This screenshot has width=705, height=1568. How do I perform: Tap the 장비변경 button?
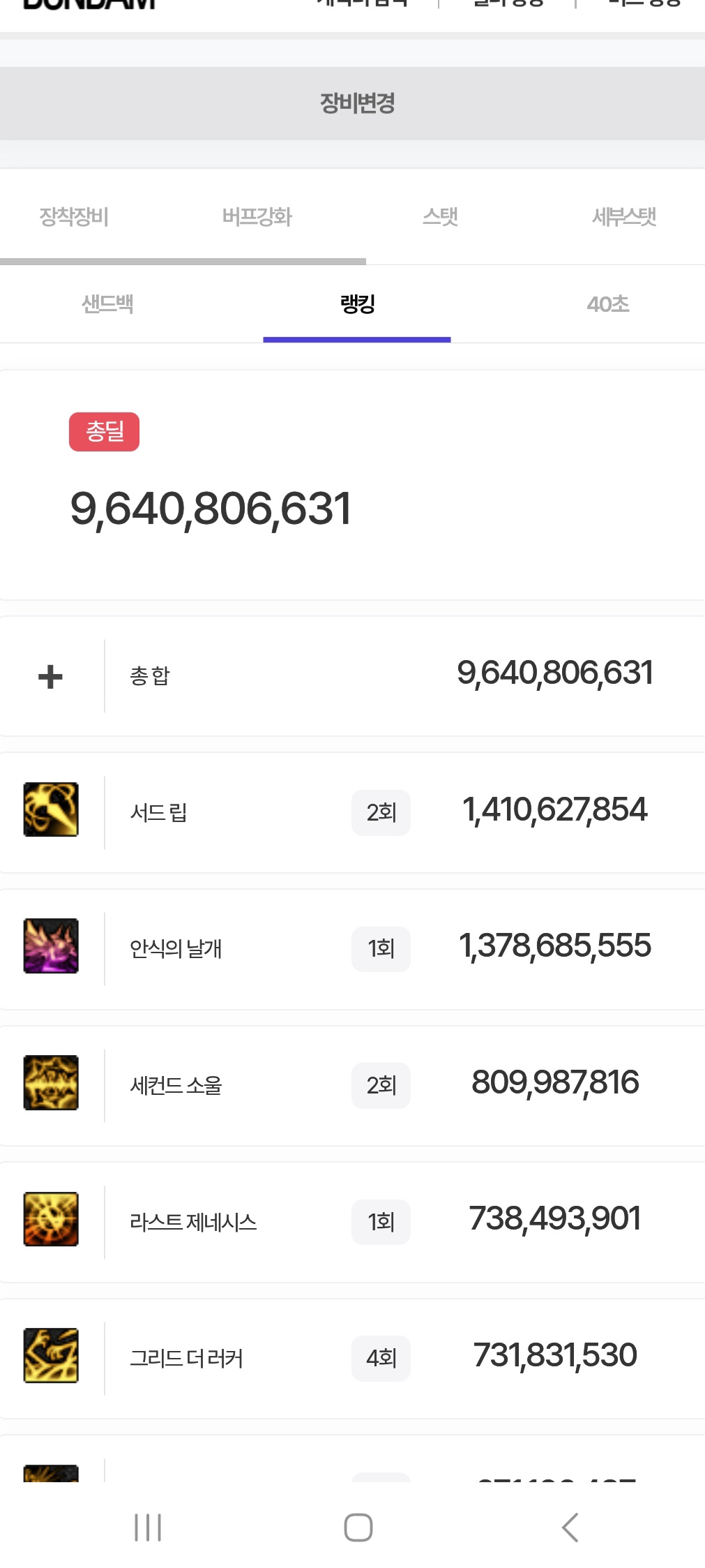click(x=356, y=103)
